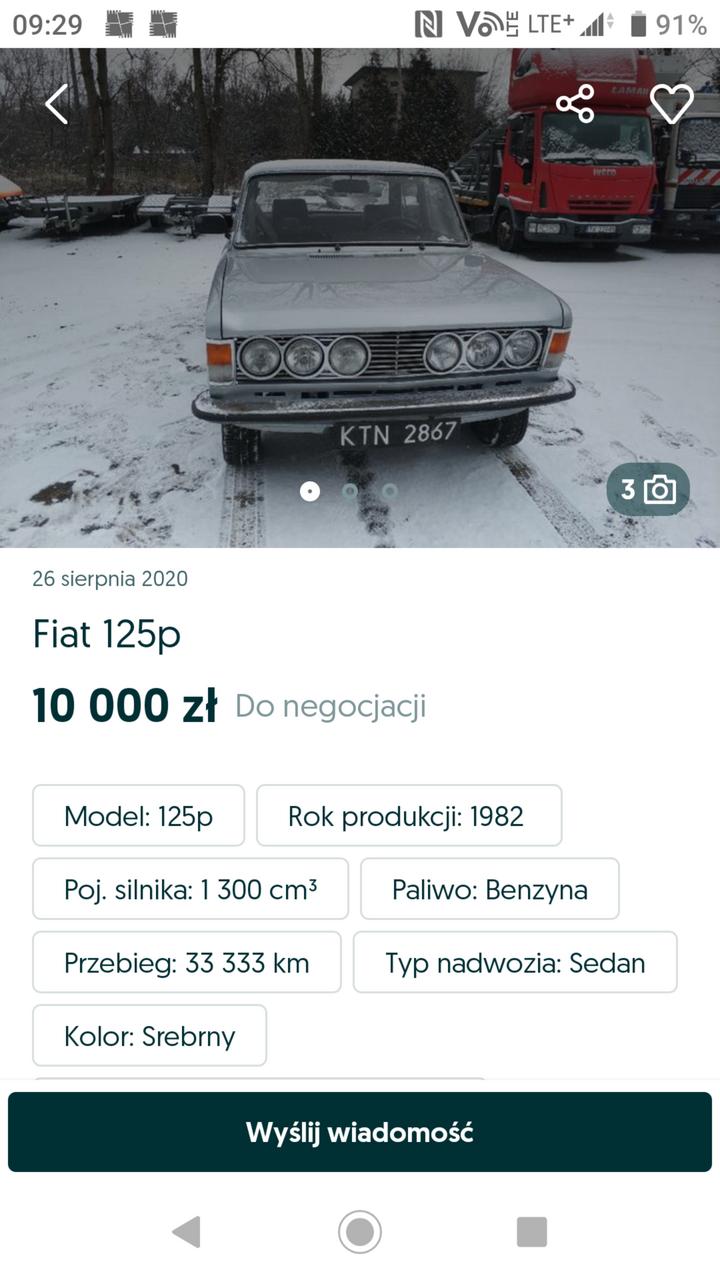Open recent apps from navigation bar

point(532,1231)
